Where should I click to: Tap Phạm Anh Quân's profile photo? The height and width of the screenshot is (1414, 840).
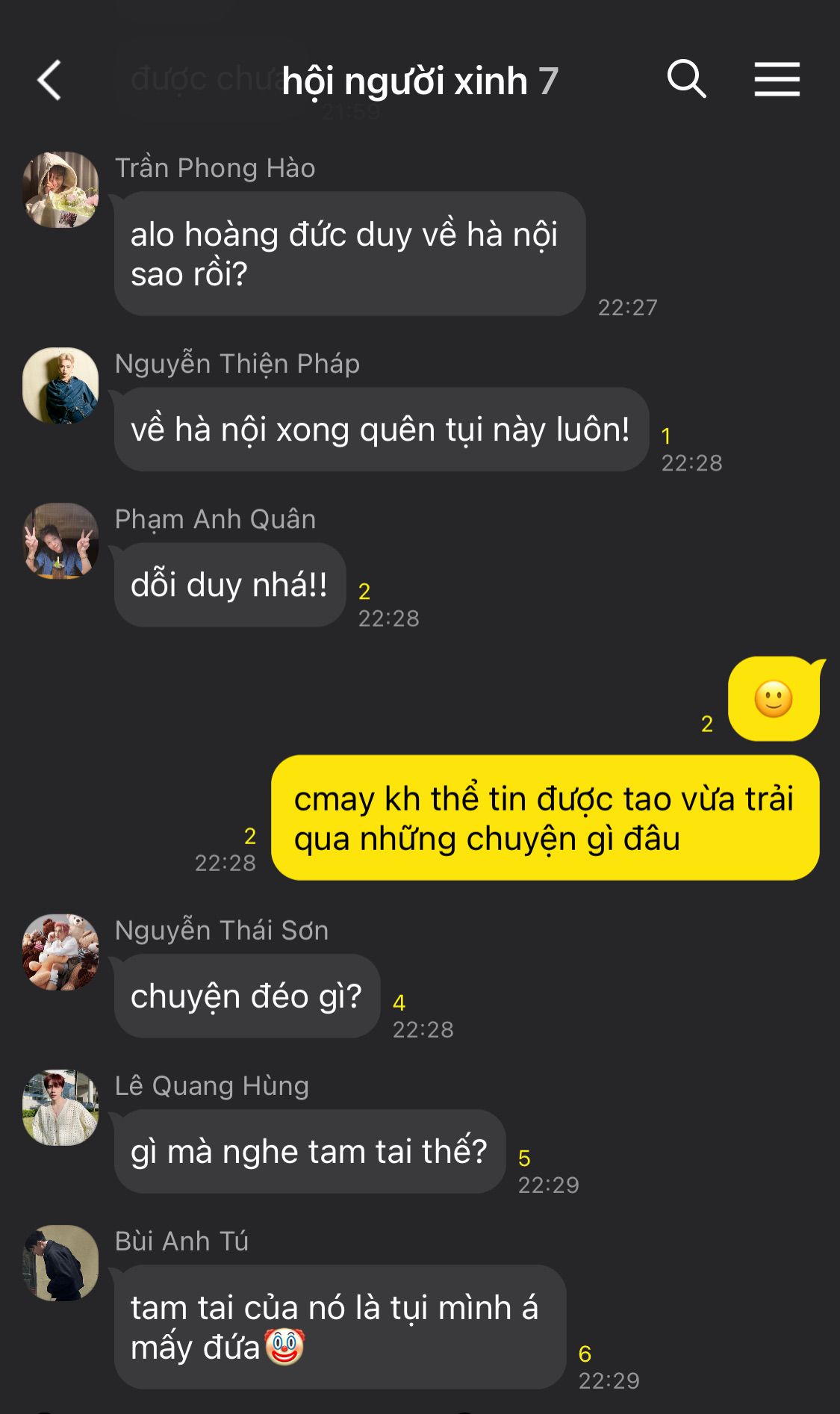60,541
